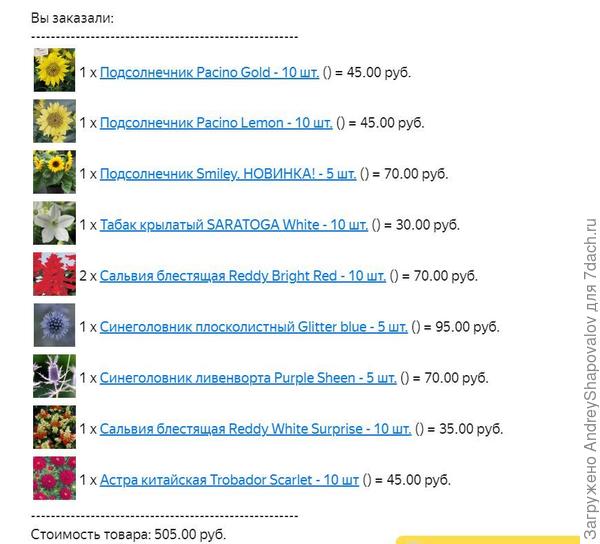Image resolution: width=600 pixels, height=544 pixels.
Task: Open the Астра китайская Trobador Scarlet link
Action: (x=229, y=480)
